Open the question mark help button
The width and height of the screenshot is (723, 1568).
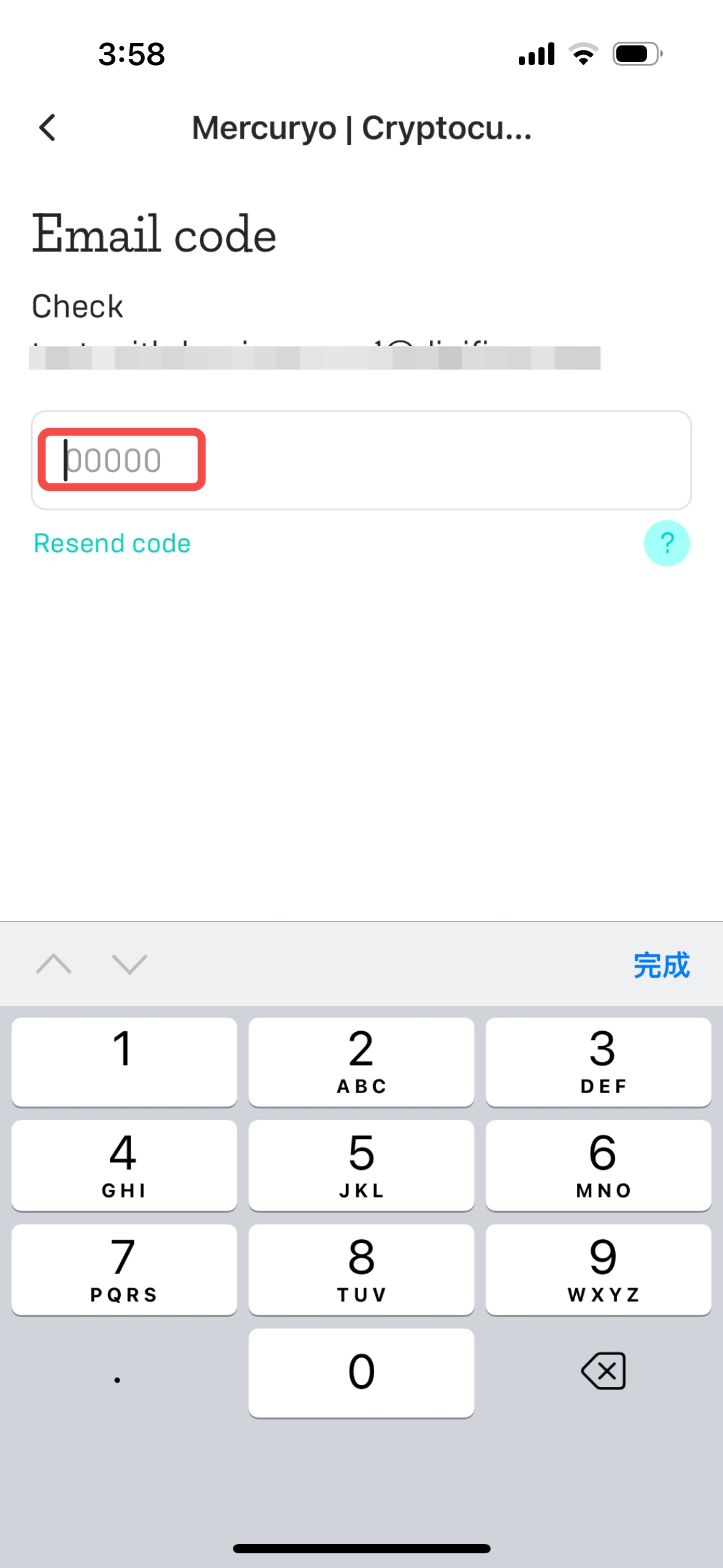coord(667,544)
